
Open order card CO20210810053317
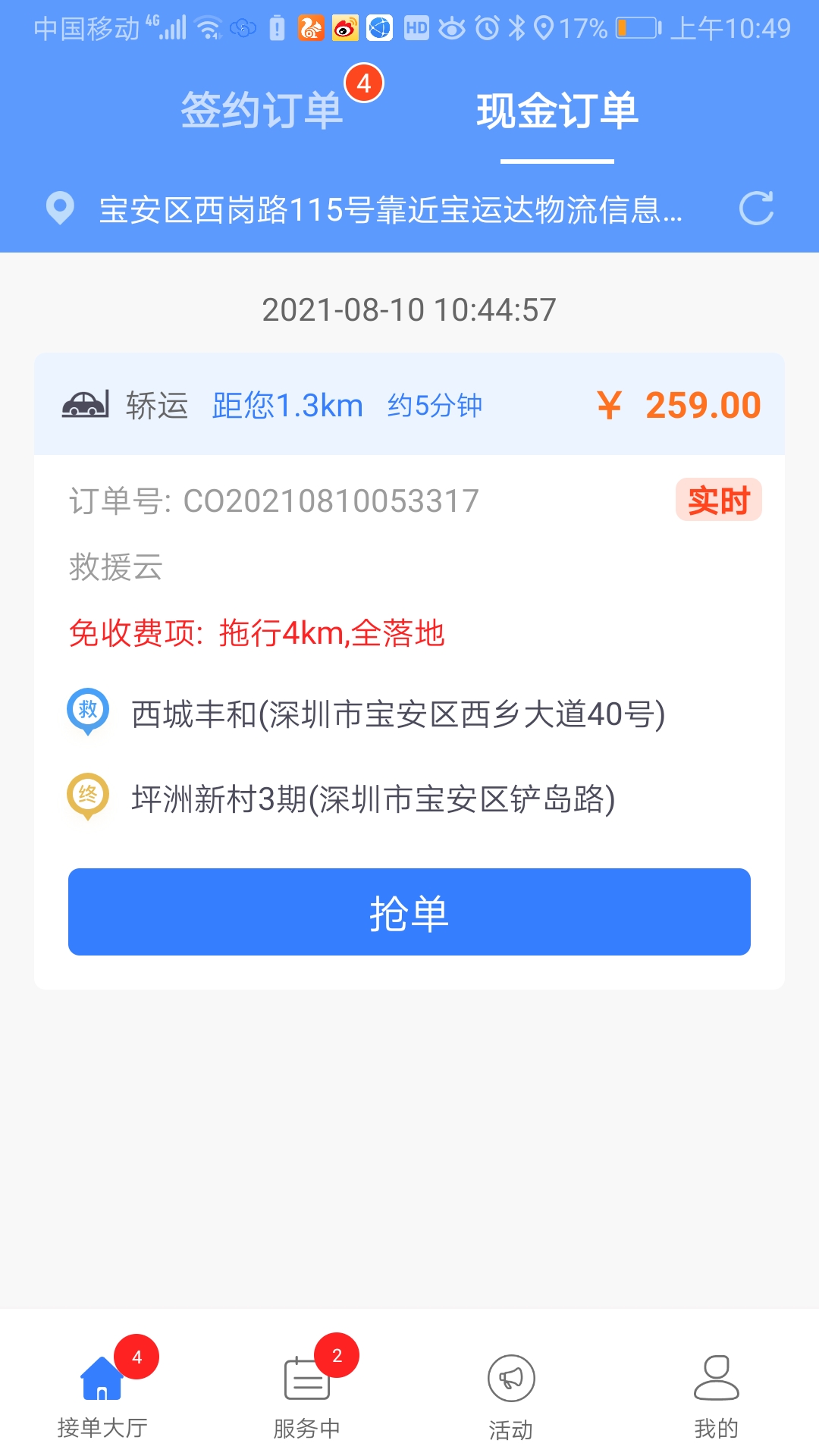pos(409,671)
